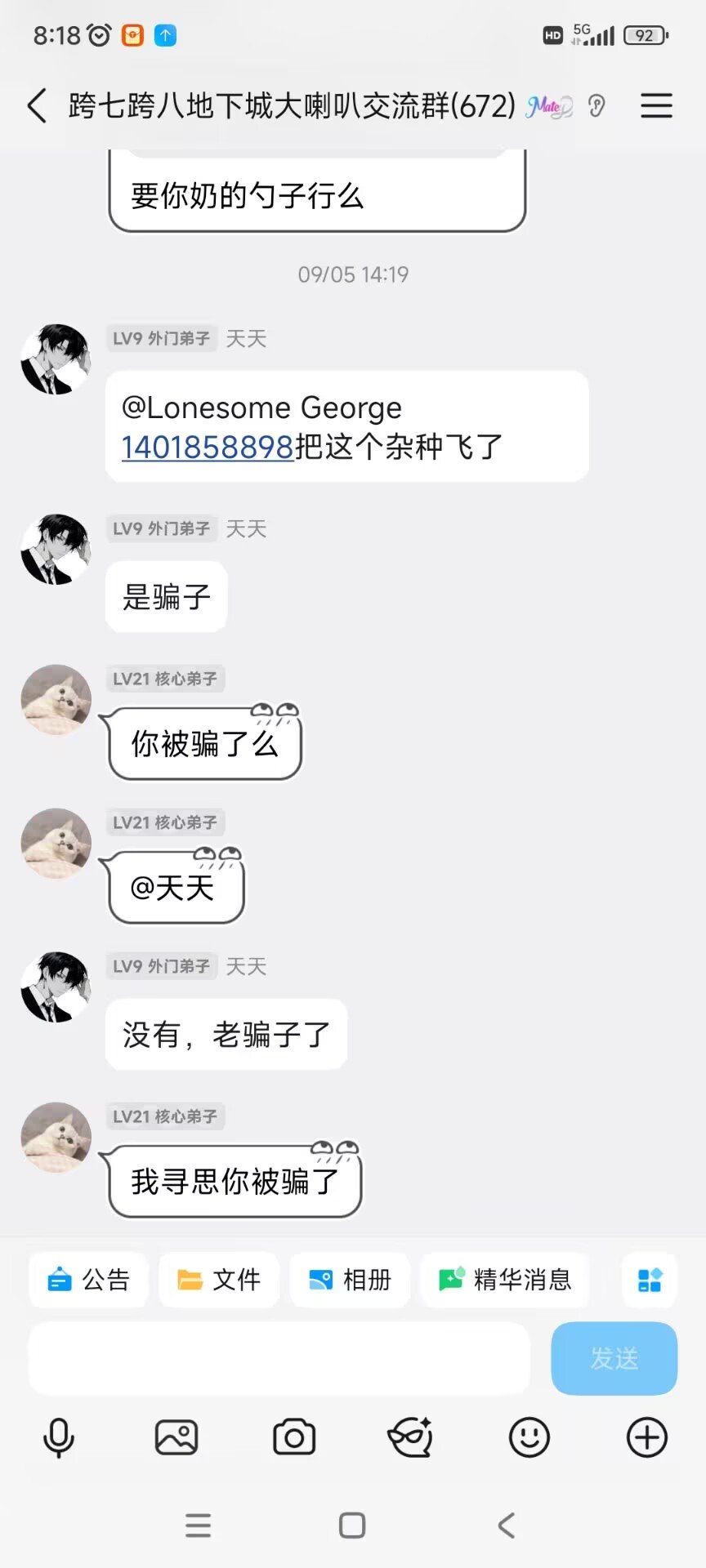Open group settings via hamburger menu
Image resolution: width=706 pixels, height=1568 pixels.
coord(656,106)
